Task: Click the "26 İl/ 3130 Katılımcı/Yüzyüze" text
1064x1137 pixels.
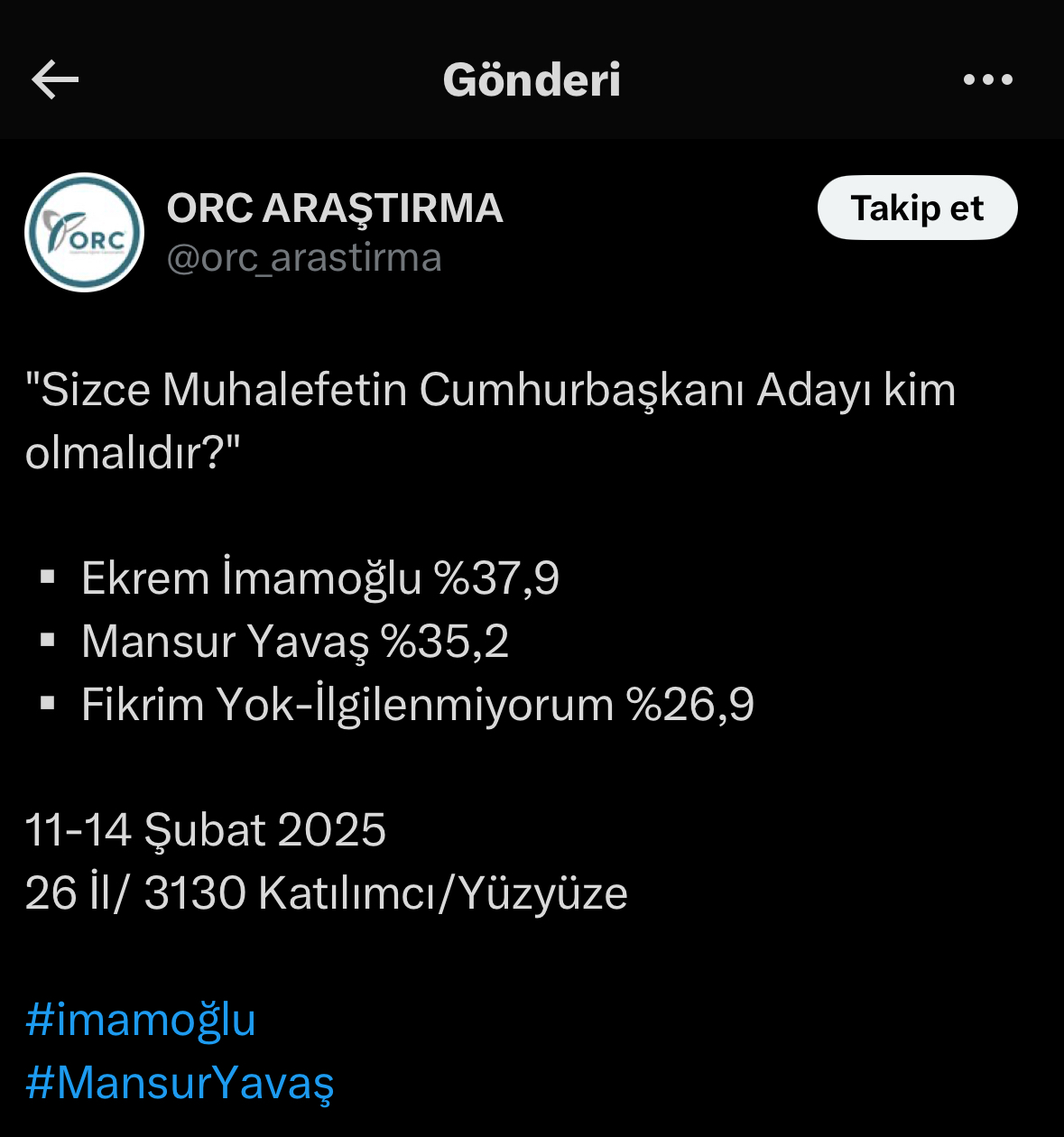Action: [x=327, y=894]
